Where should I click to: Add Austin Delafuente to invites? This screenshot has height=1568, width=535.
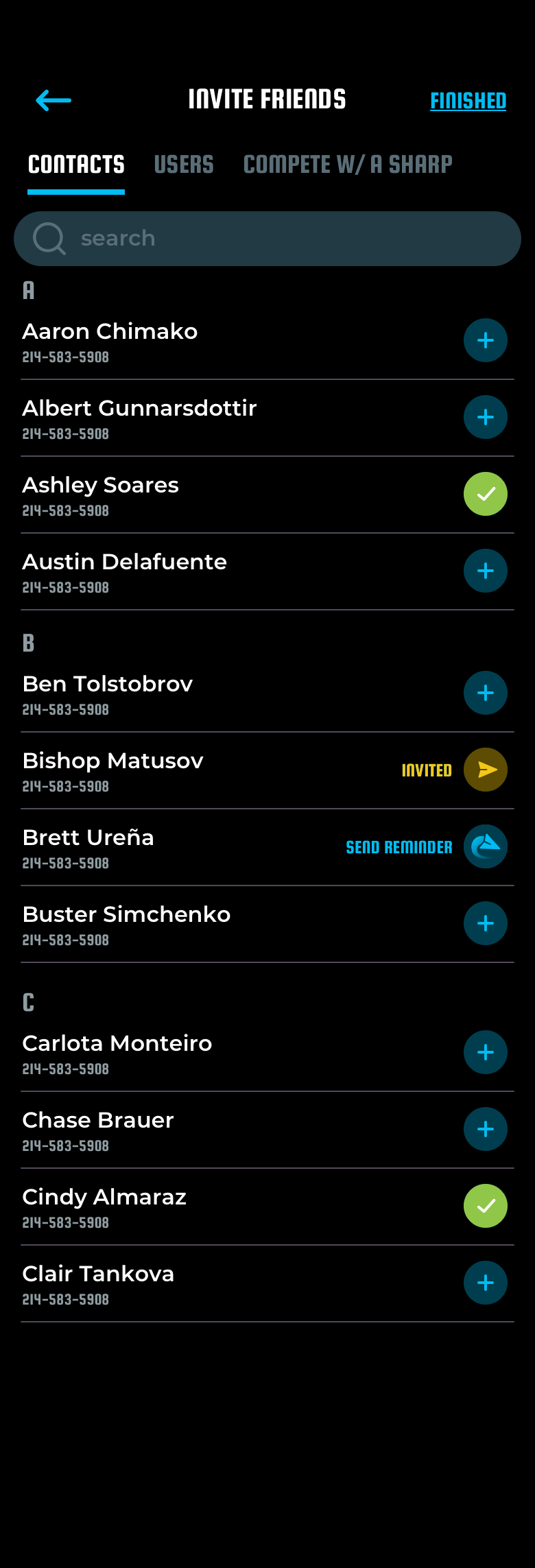(486, 571)
